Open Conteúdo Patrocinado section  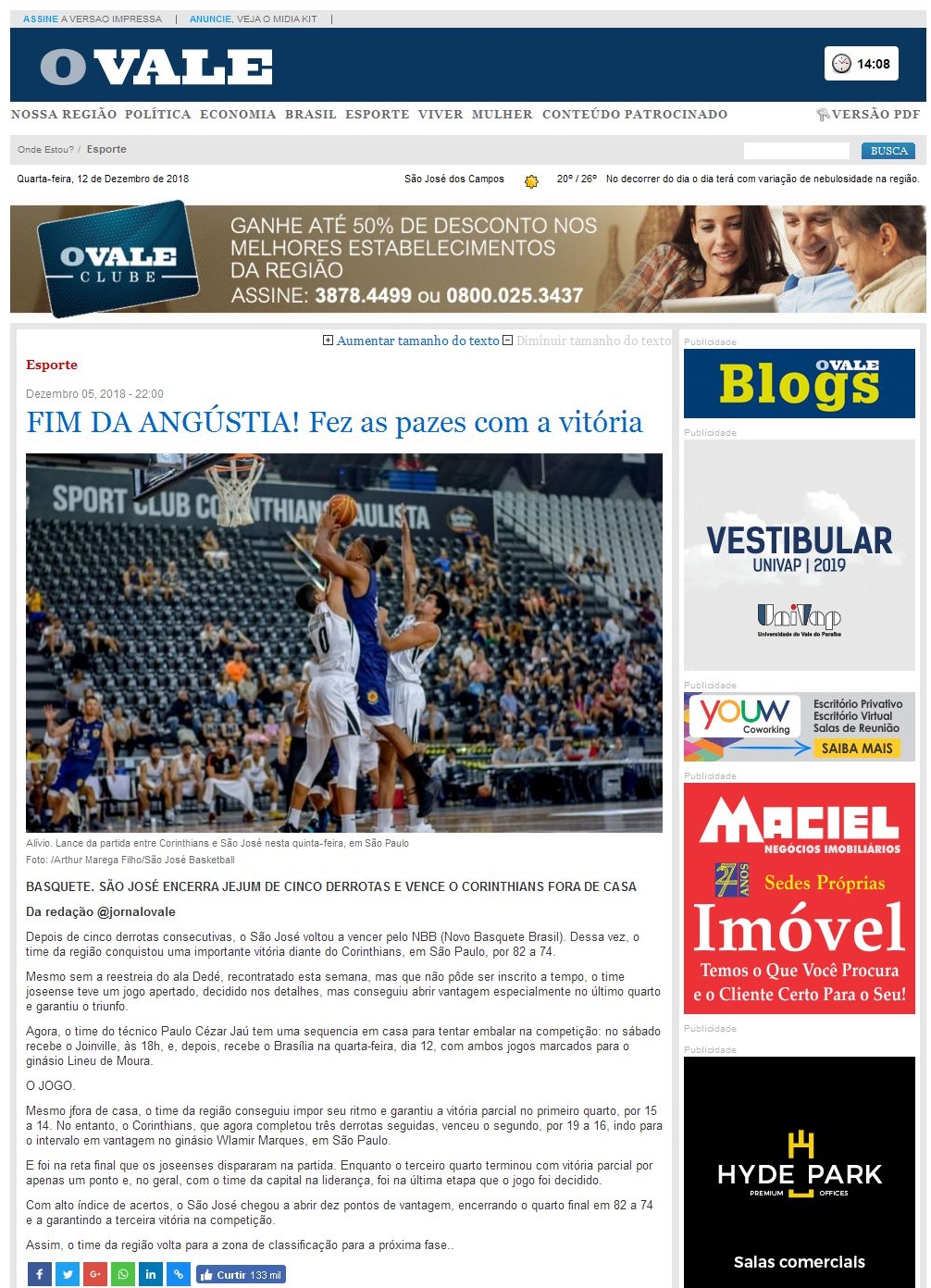(635, 115)
